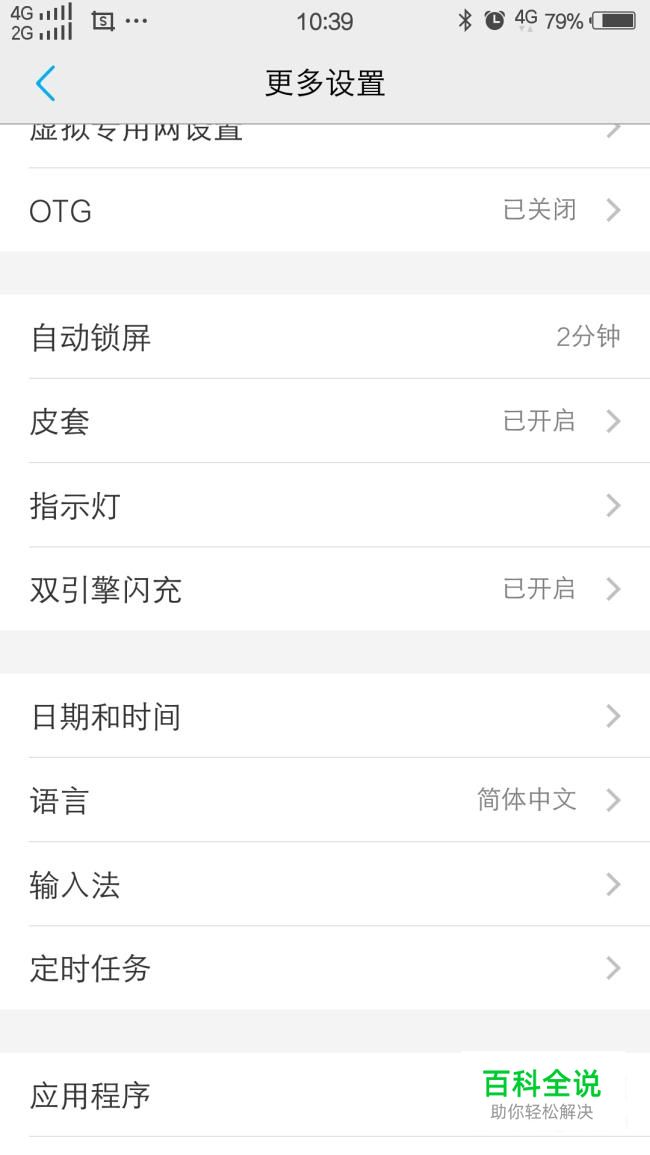Open 语言 language settings
650x1155 pixels.
[x=325, y=800]
